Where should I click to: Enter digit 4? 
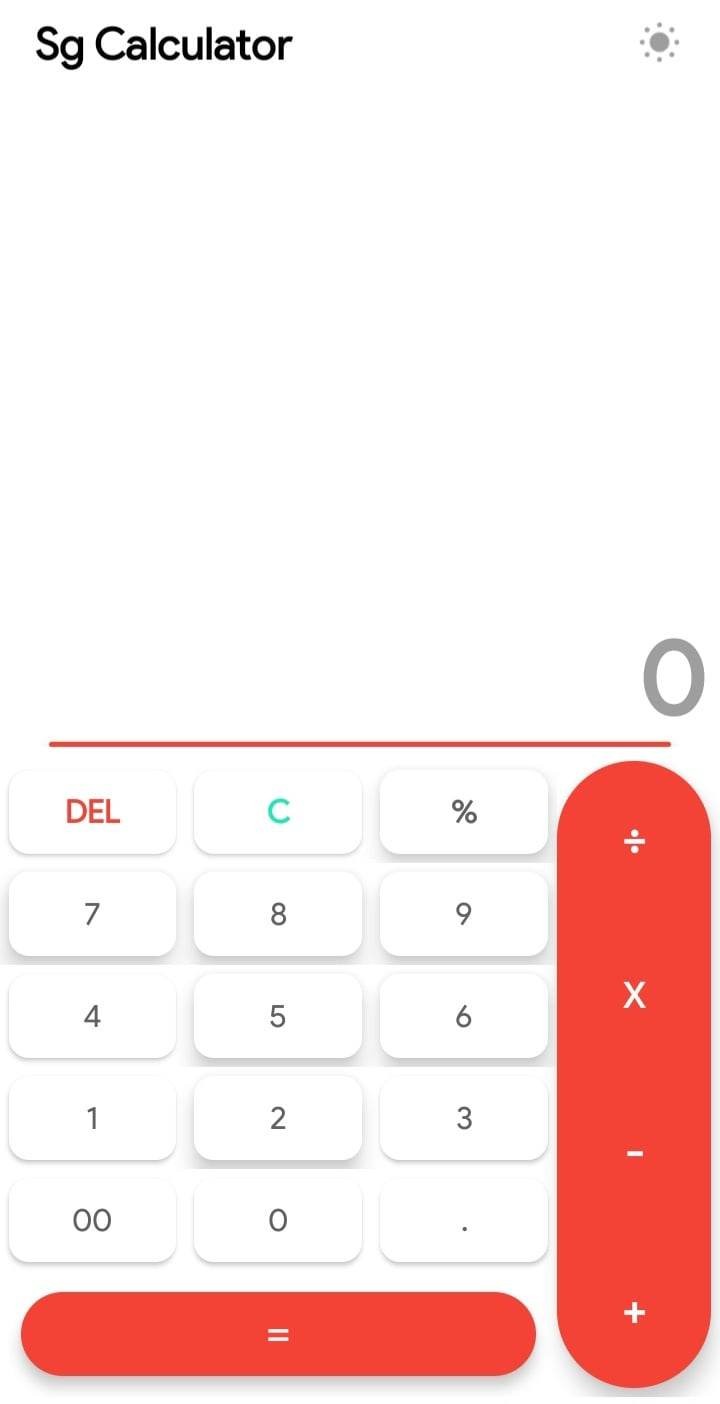[x=92, y=1016]
